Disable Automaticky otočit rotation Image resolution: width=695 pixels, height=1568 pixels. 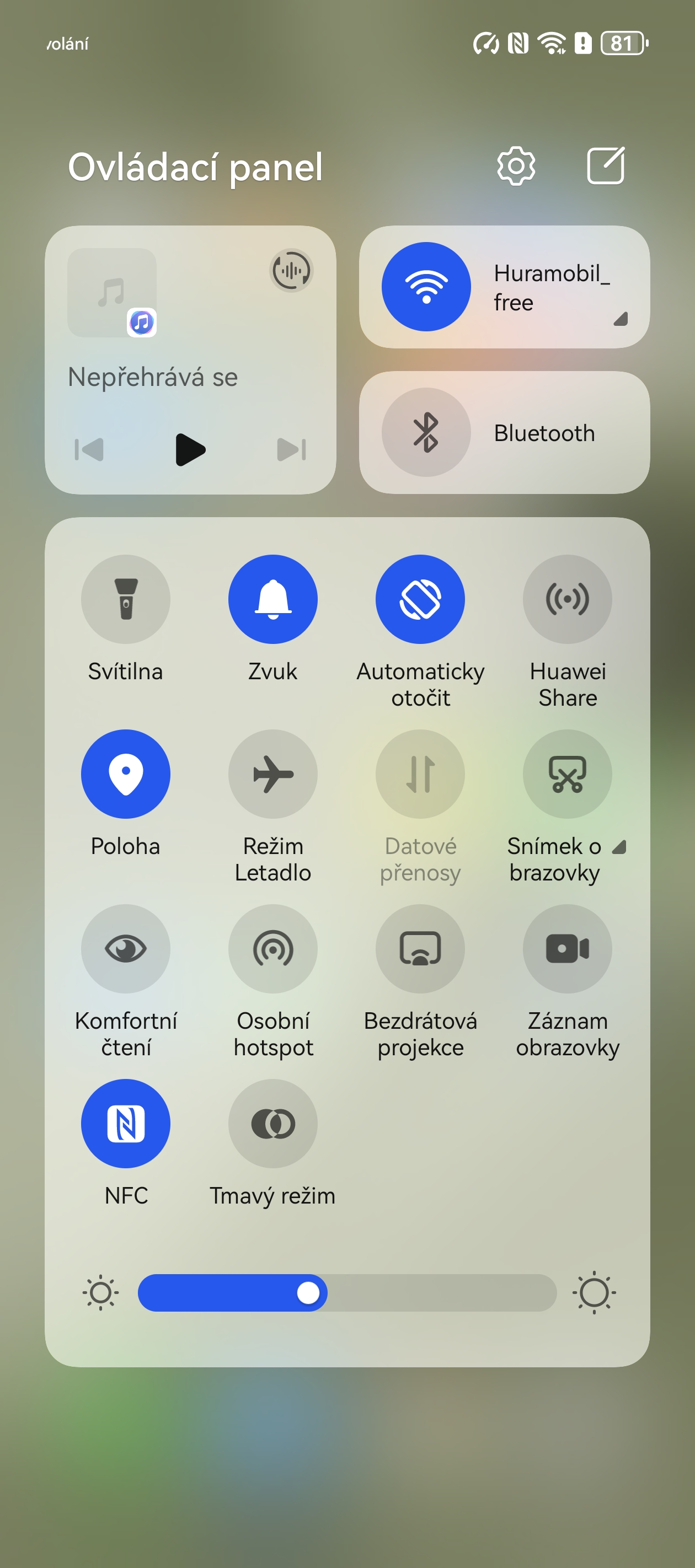tap(420, 599)
